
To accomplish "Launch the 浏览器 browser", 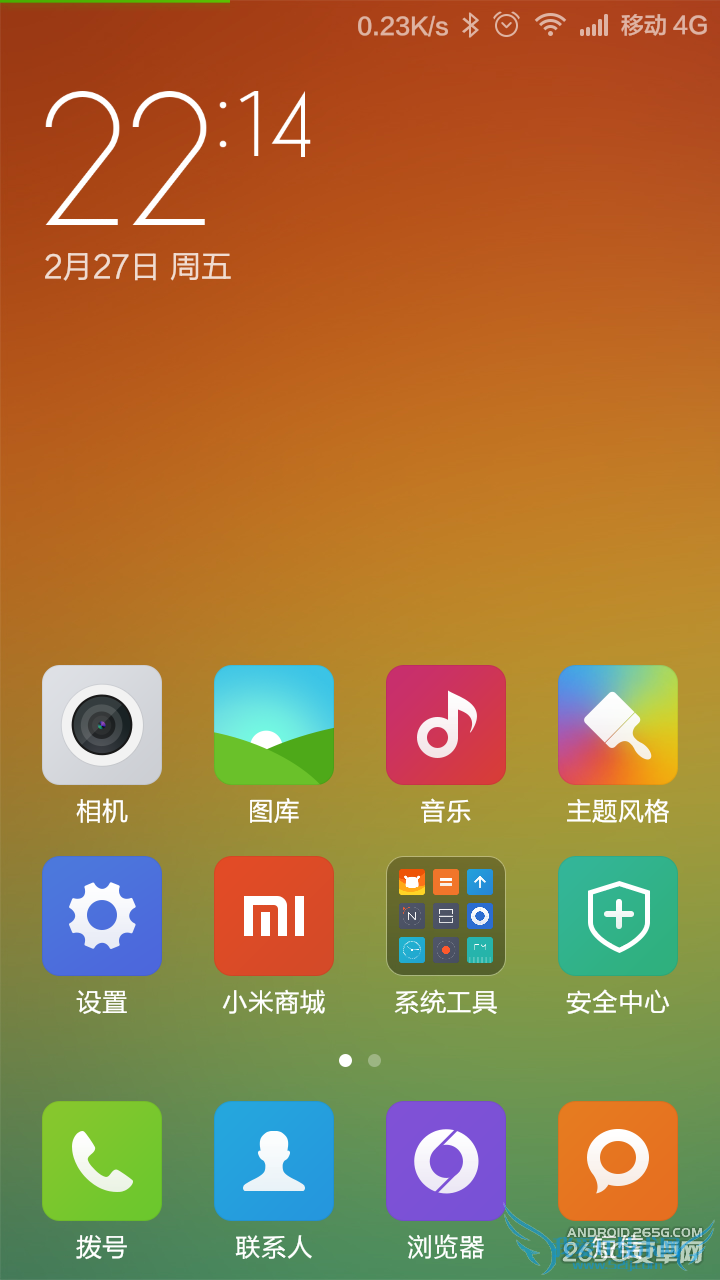I will (445, 1160).
